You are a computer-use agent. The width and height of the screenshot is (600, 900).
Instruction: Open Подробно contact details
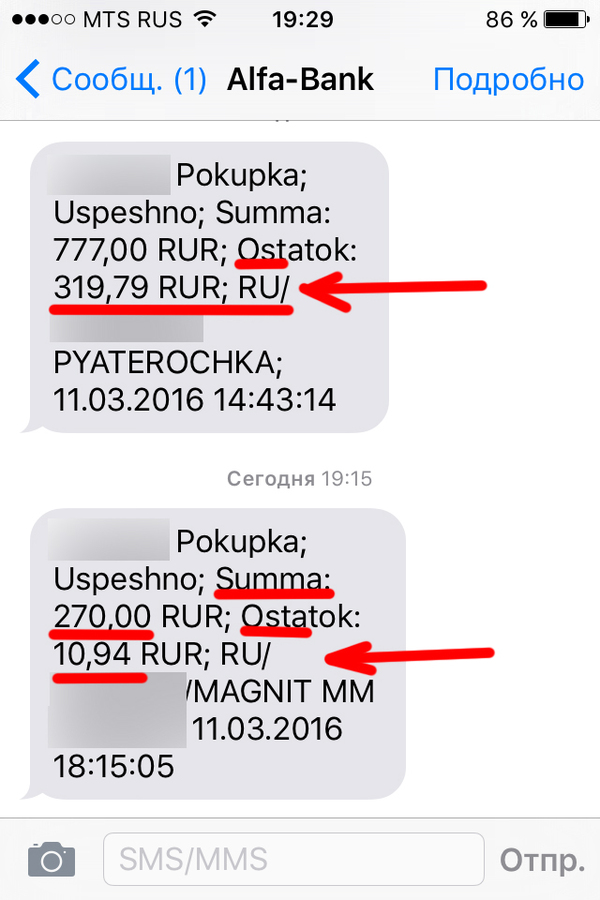point(508,79)
